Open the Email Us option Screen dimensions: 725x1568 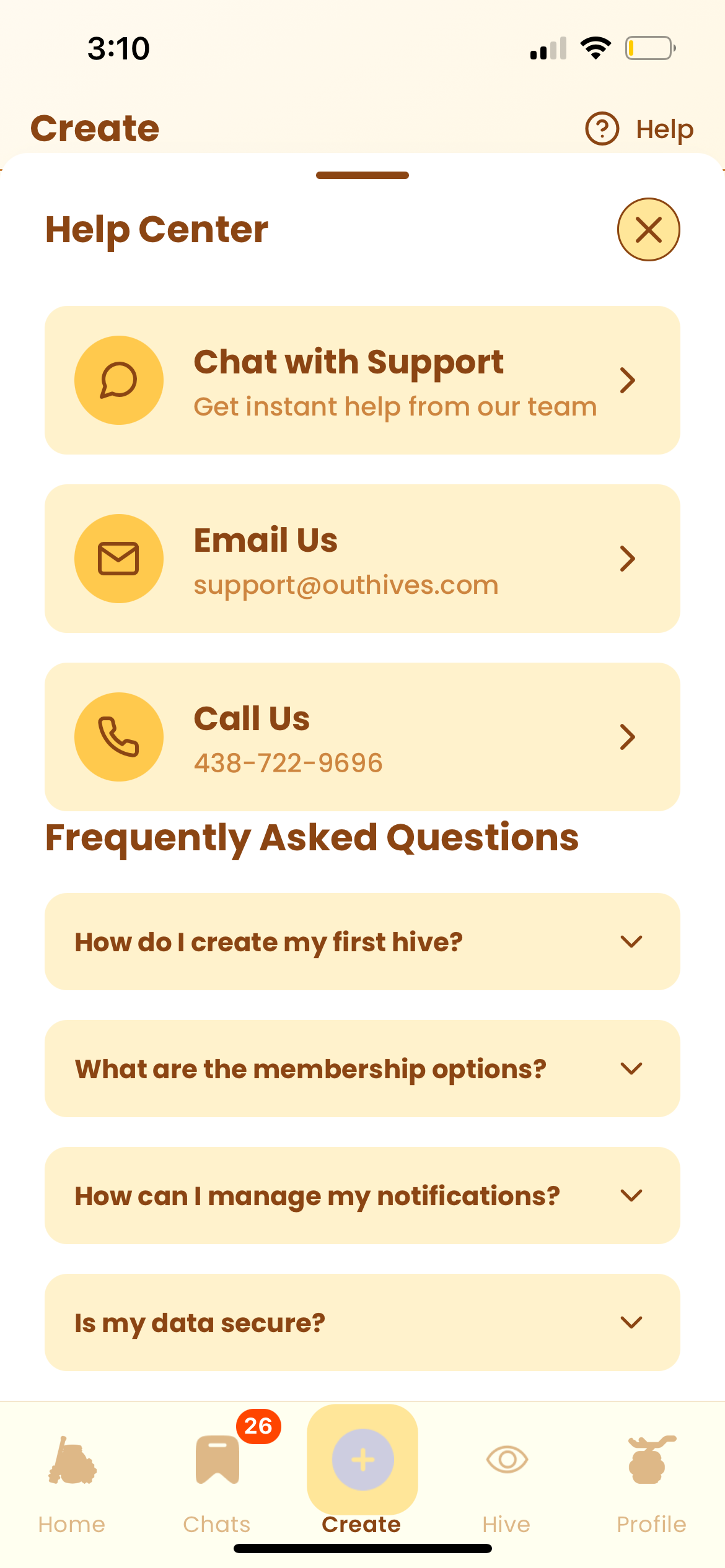click(362, 559)
